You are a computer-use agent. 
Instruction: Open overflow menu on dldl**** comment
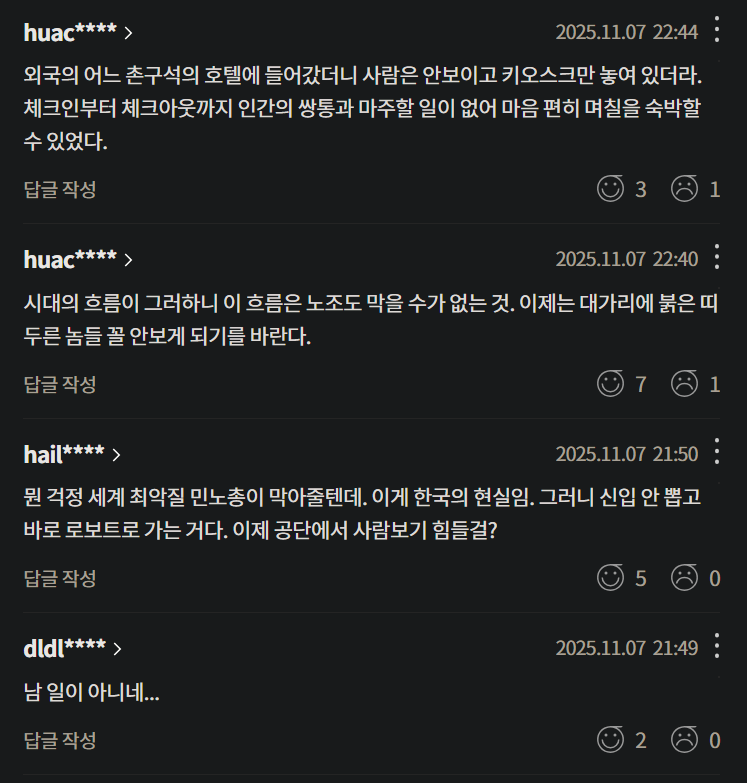[716, 646]
